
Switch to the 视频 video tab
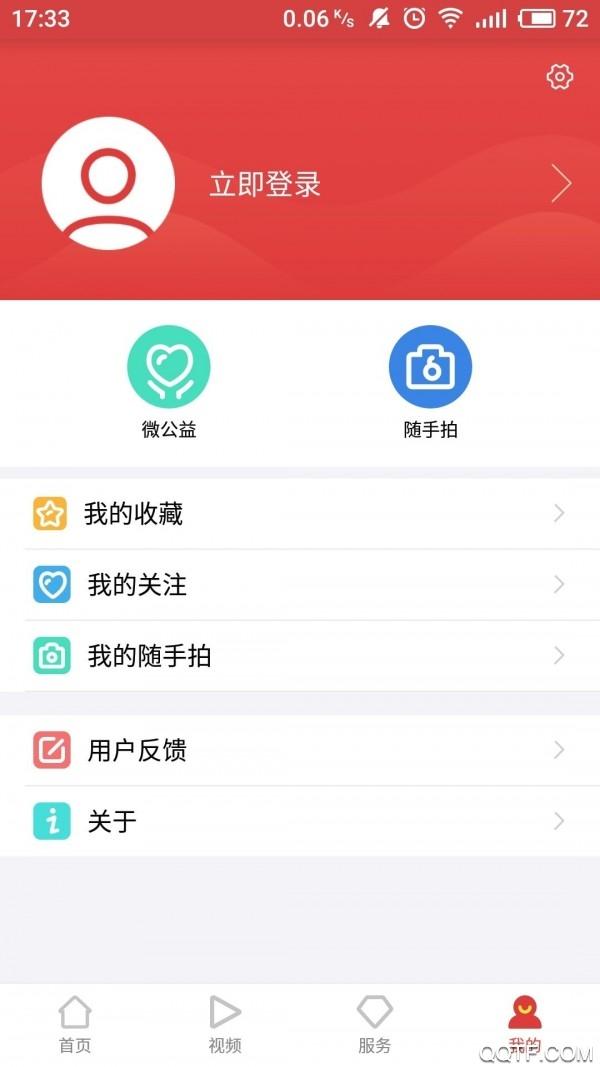point(224,1025)
